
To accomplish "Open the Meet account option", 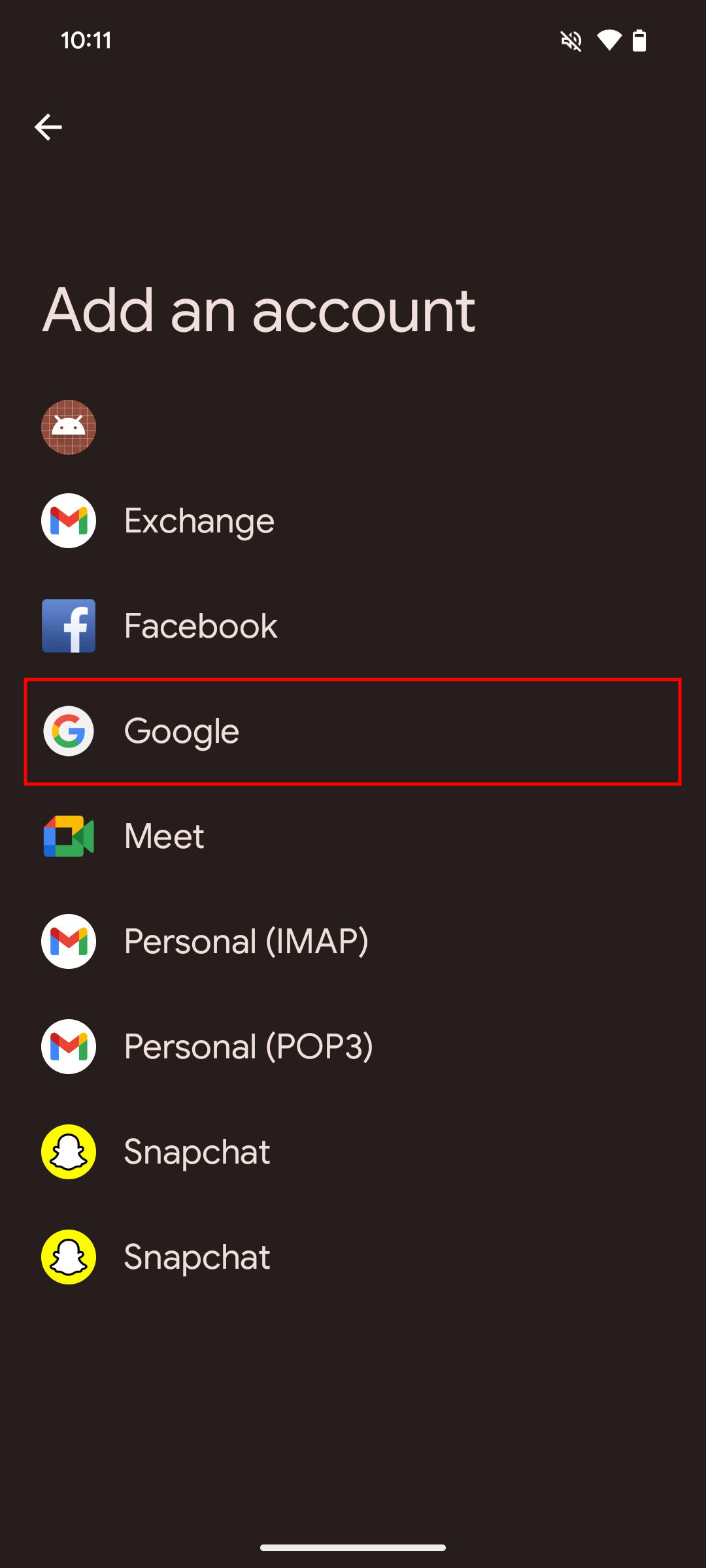I will pos(164,836).
